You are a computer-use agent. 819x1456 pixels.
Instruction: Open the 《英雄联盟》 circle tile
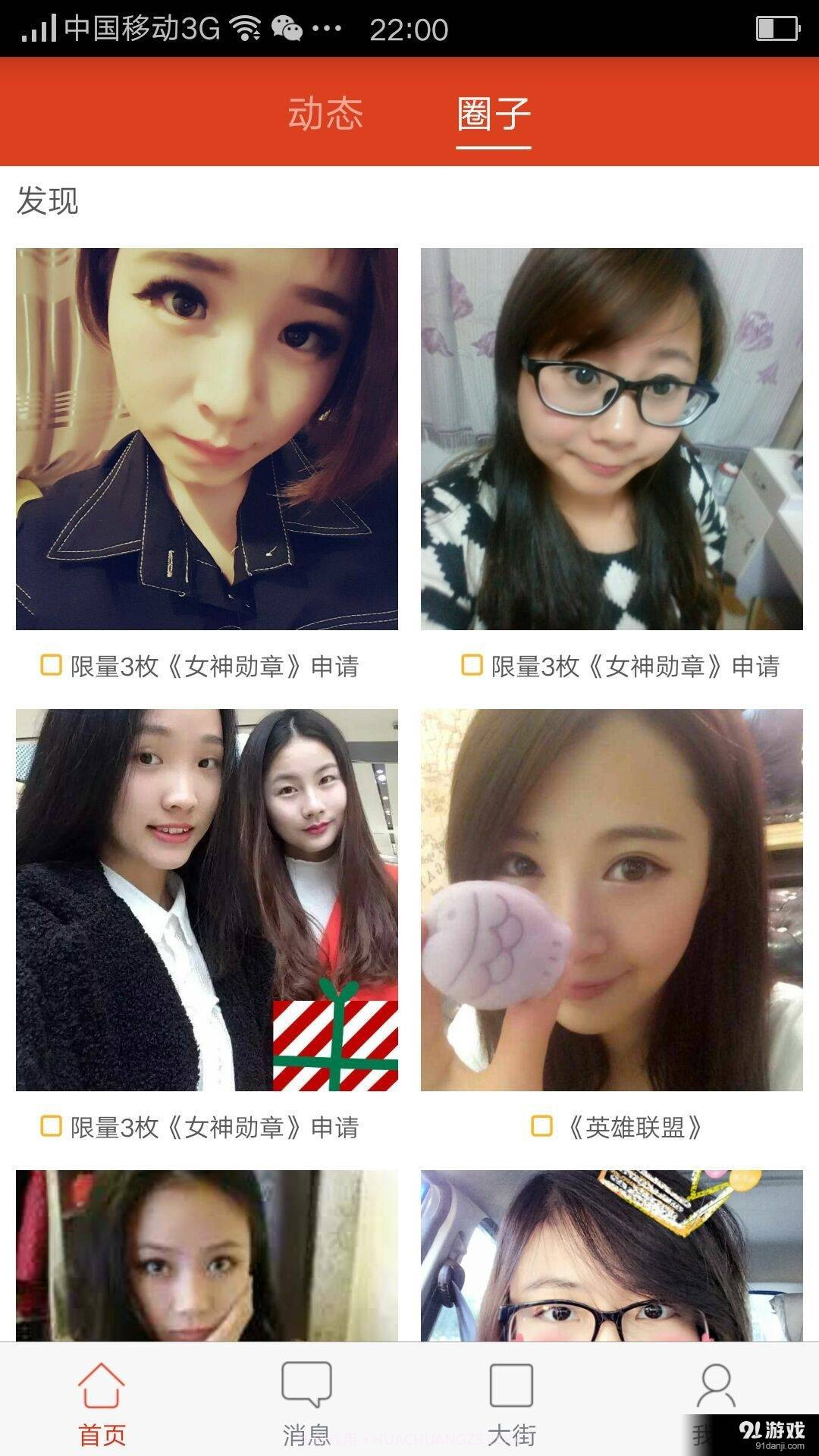611,899
